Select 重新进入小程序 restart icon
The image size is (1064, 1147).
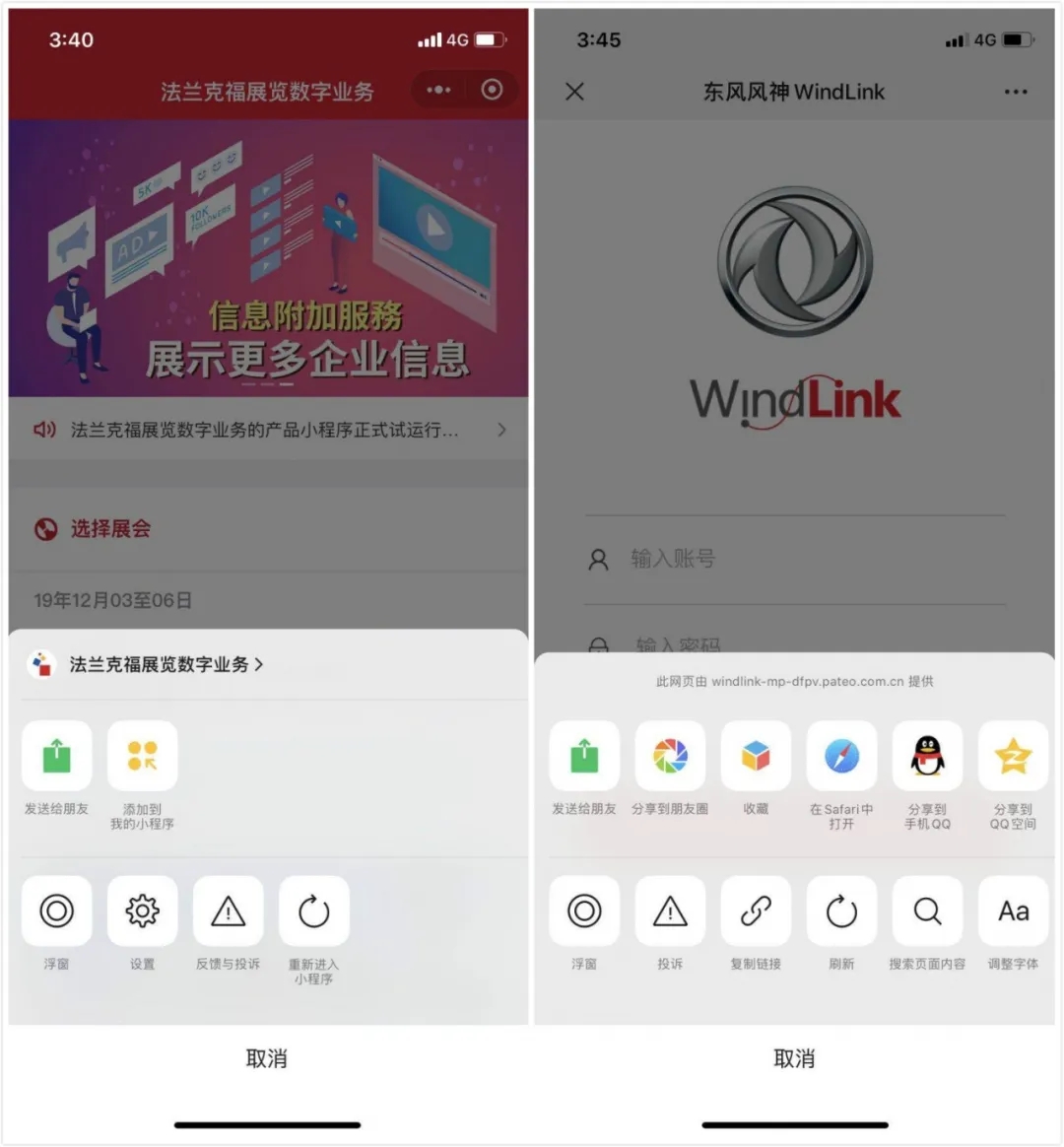click(313, 911)
